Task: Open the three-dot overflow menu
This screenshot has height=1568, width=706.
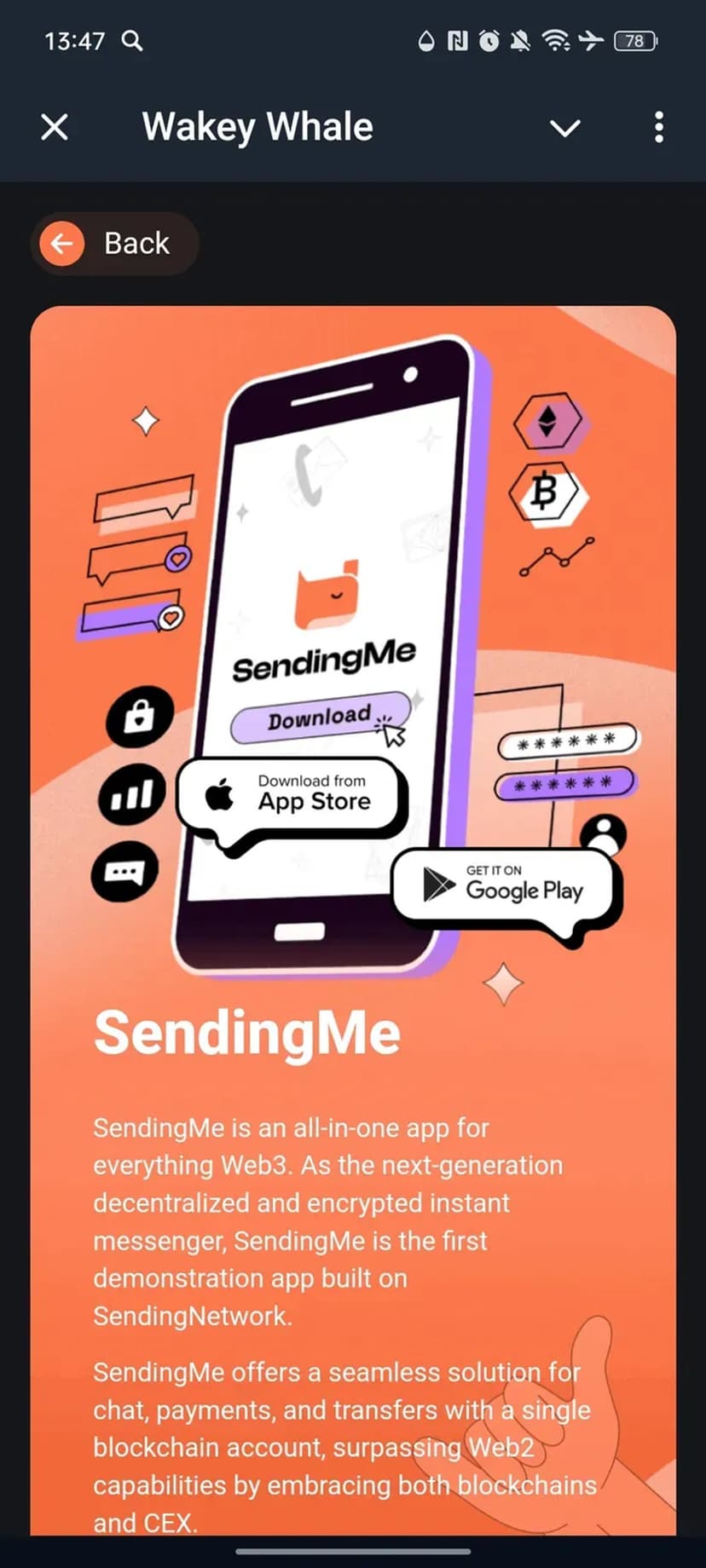Action: pyautogui.click(x=658, y=128)
